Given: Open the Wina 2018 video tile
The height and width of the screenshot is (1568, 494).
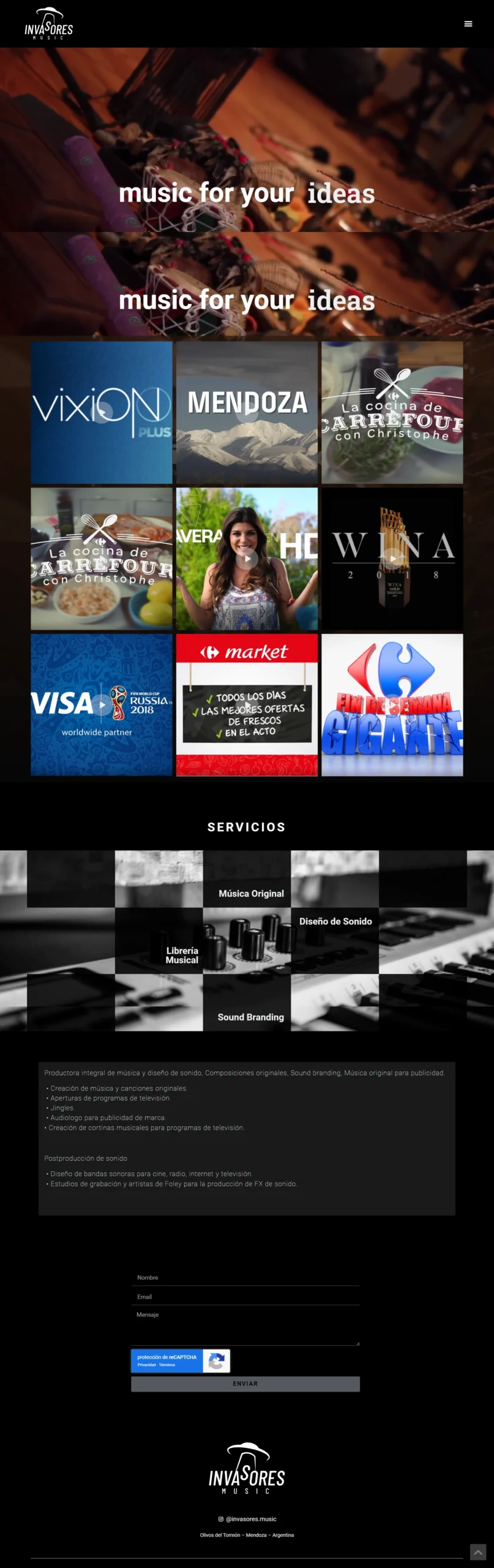Looking at the screenshot, I should click(x=392, y=558).
